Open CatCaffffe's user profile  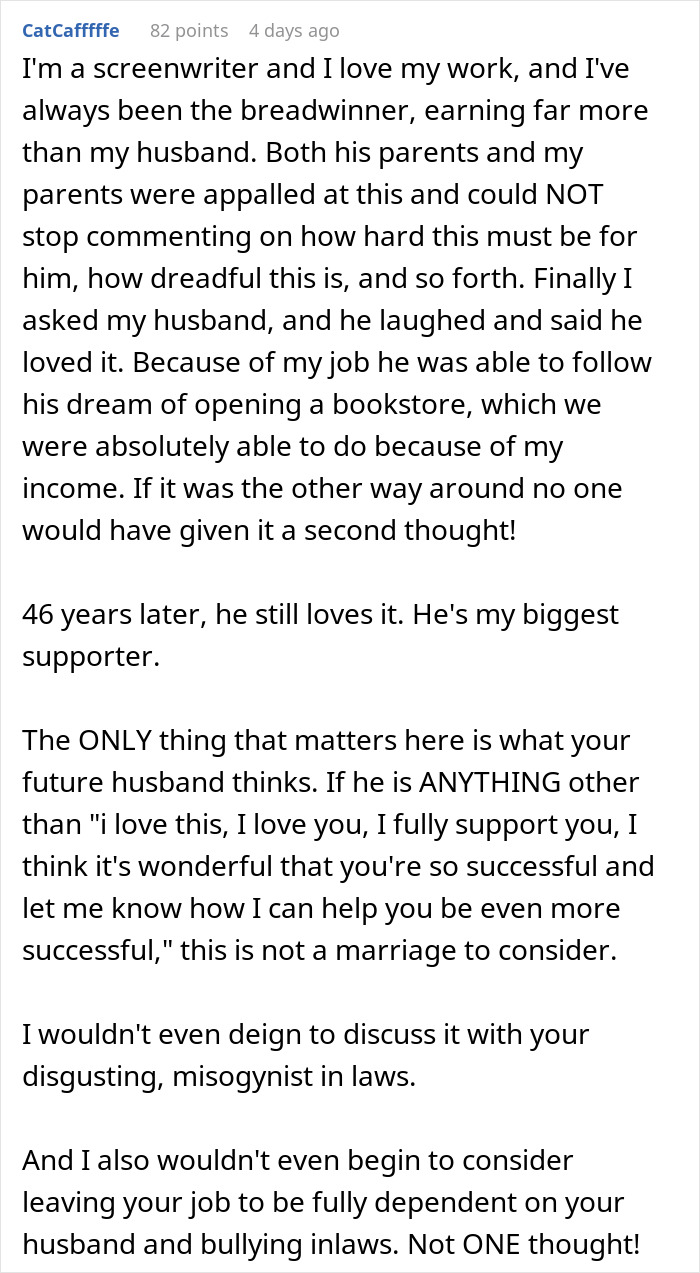pyautogui.click(x=70, y=30)
